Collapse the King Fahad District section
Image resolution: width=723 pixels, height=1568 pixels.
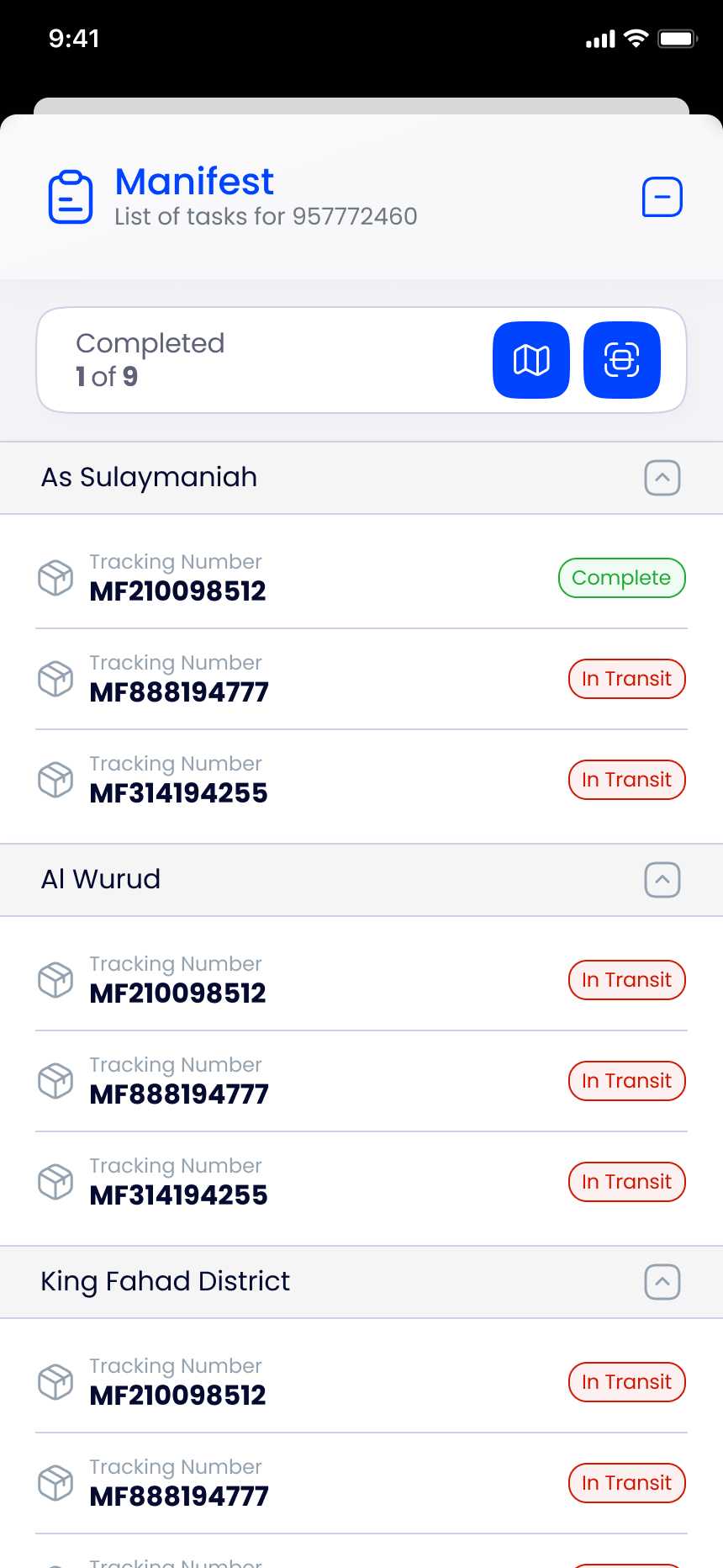662,1282
